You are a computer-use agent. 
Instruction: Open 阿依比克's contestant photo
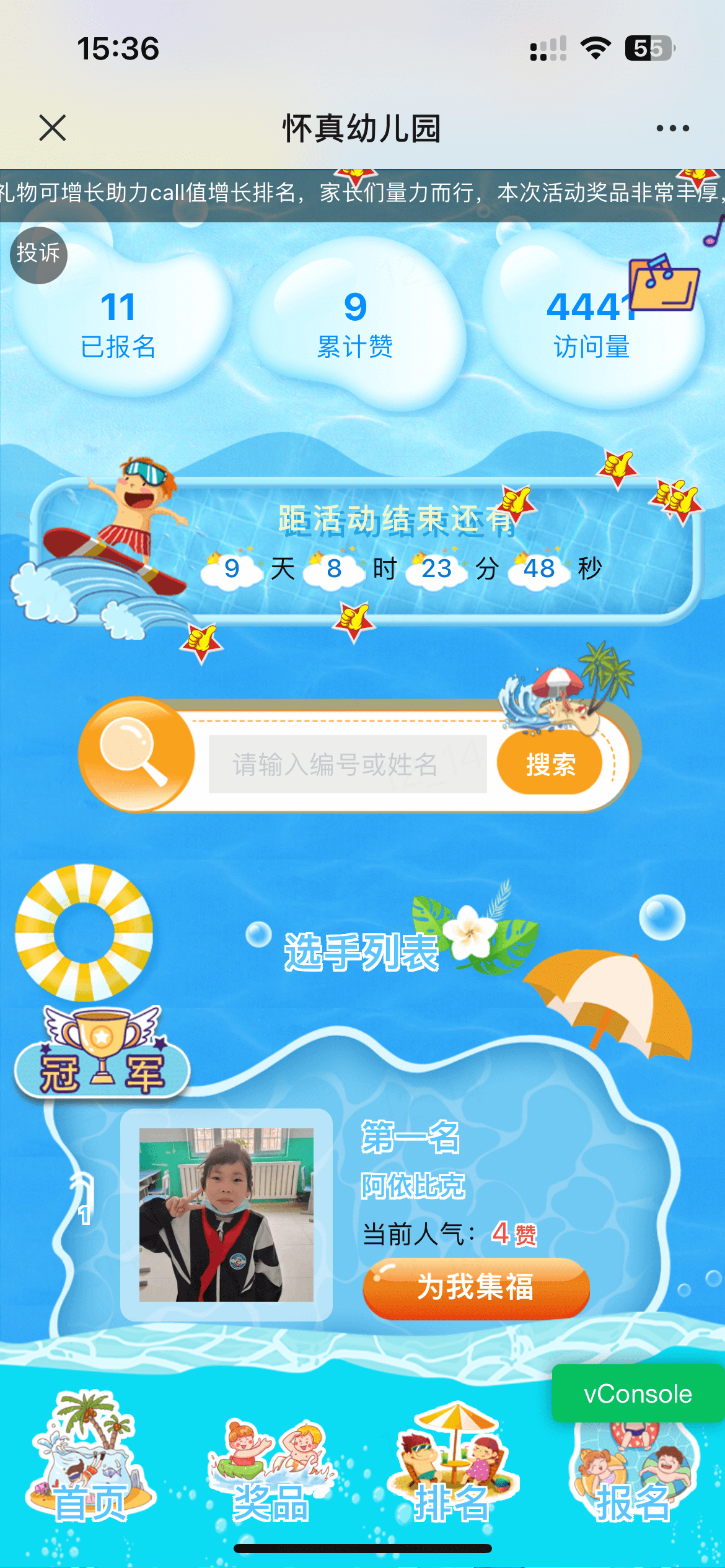(x=226, y=1214)
